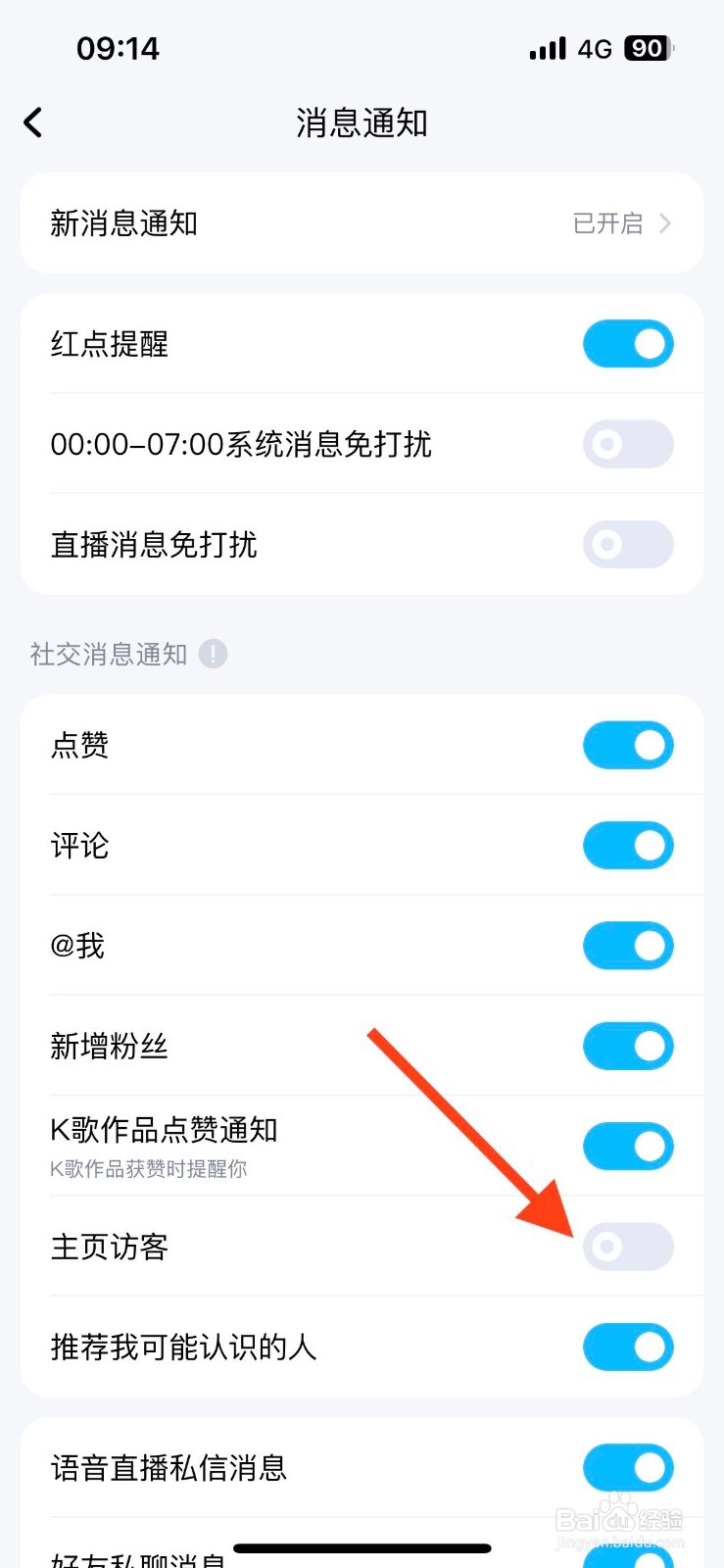
Task: Turn on 直播消息免打扰
Action: click(x=628, y=545)
